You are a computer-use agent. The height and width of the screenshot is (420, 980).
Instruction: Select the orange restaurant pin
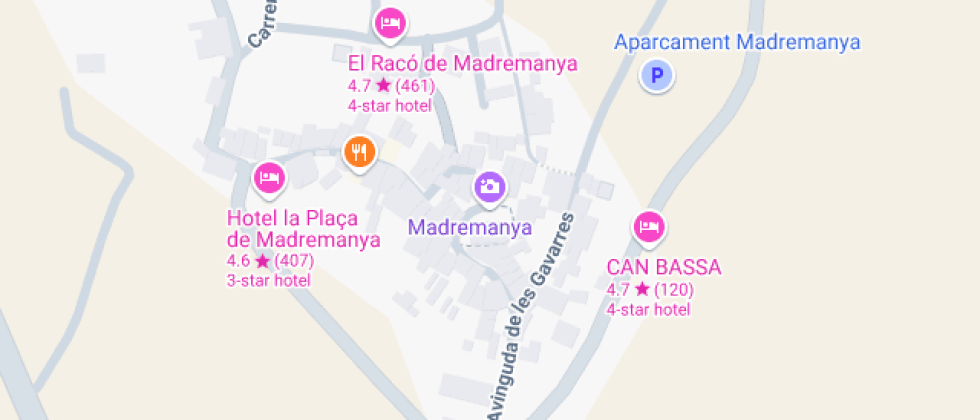(359, 153)
